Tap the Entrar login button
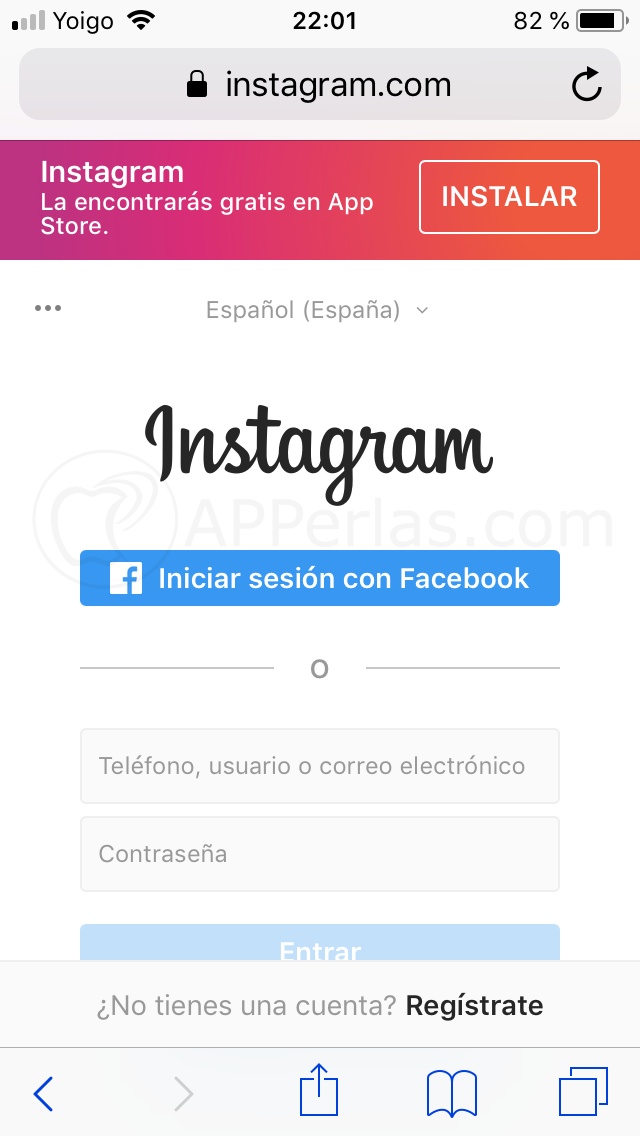 pos(320,943)
